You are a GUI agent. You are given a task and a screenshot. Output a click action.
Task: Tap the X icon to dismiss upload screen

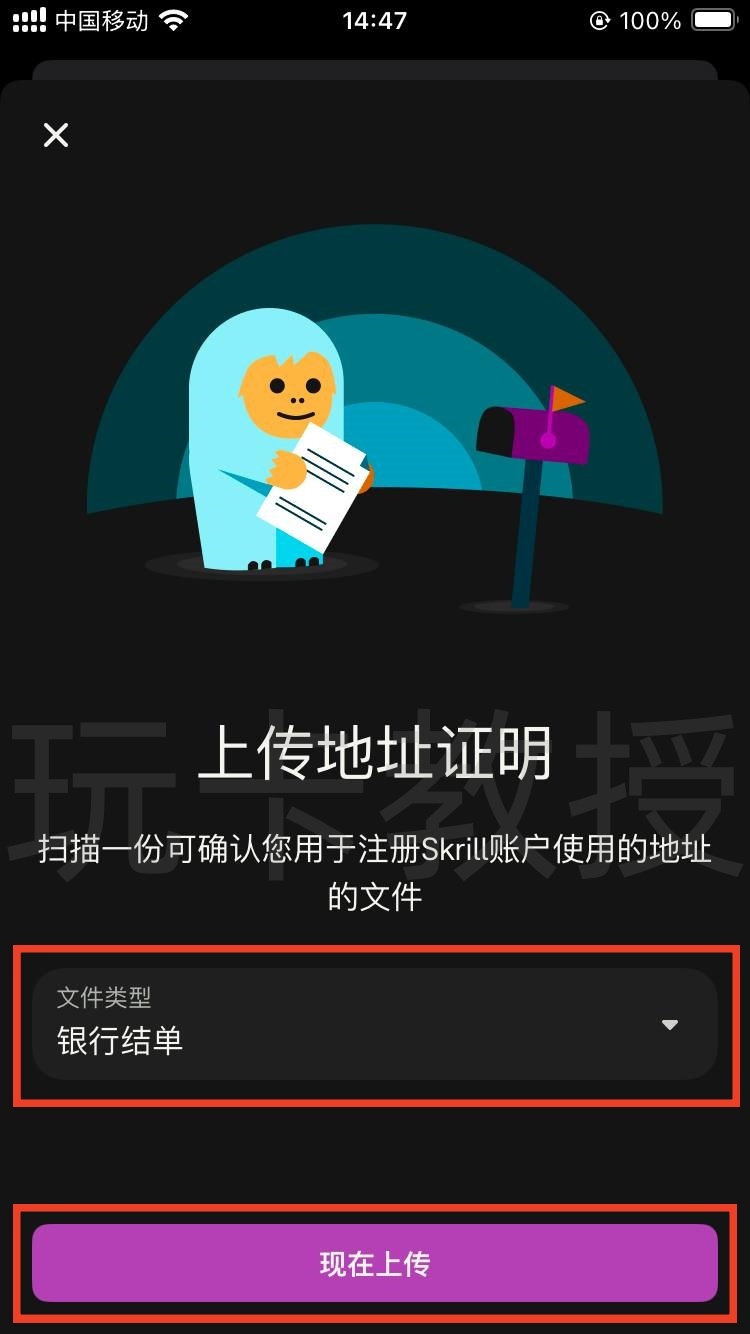tap(55, 135)
